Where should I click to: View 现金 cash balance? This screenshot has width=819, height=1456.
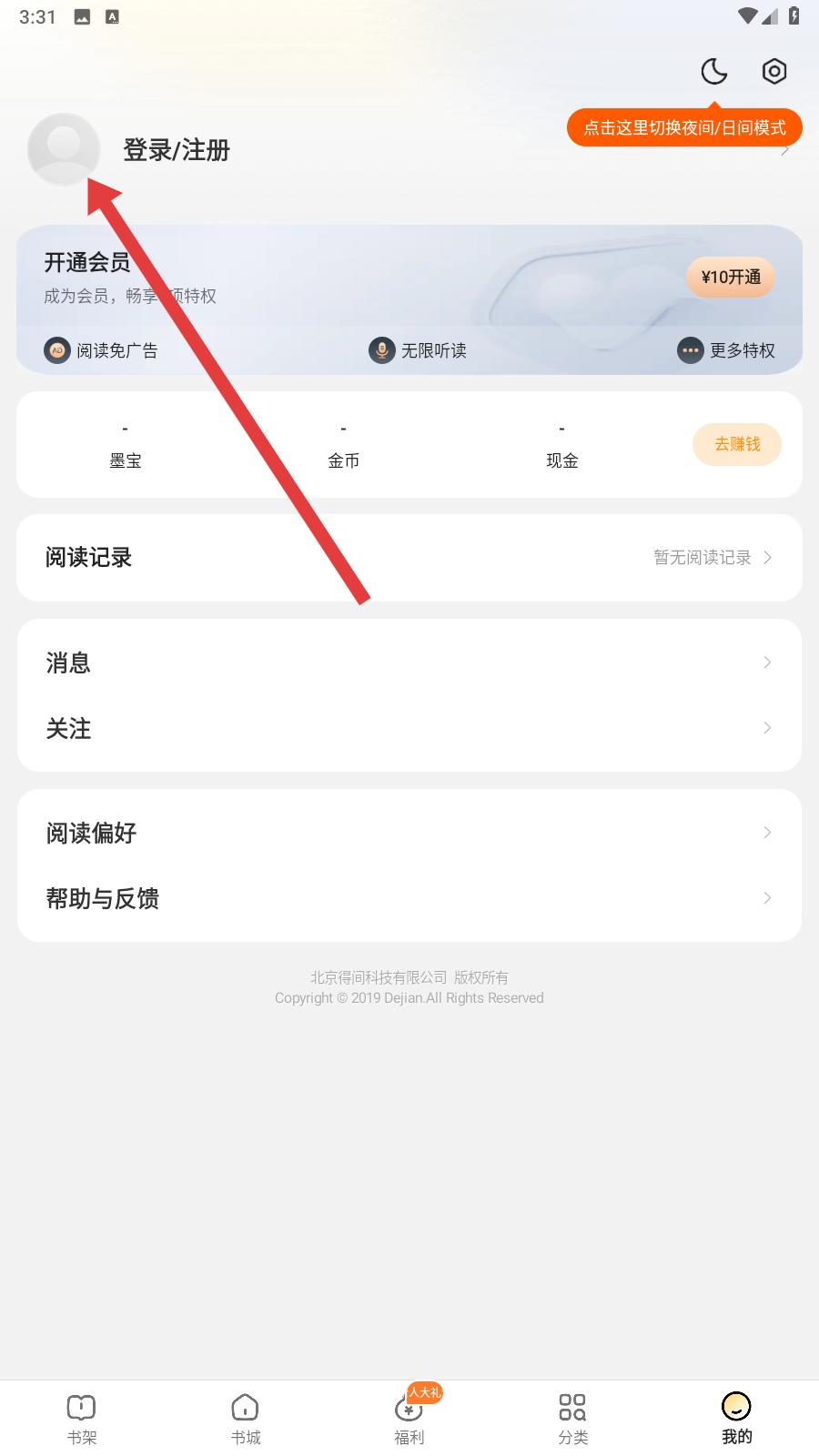click(562, 446)
